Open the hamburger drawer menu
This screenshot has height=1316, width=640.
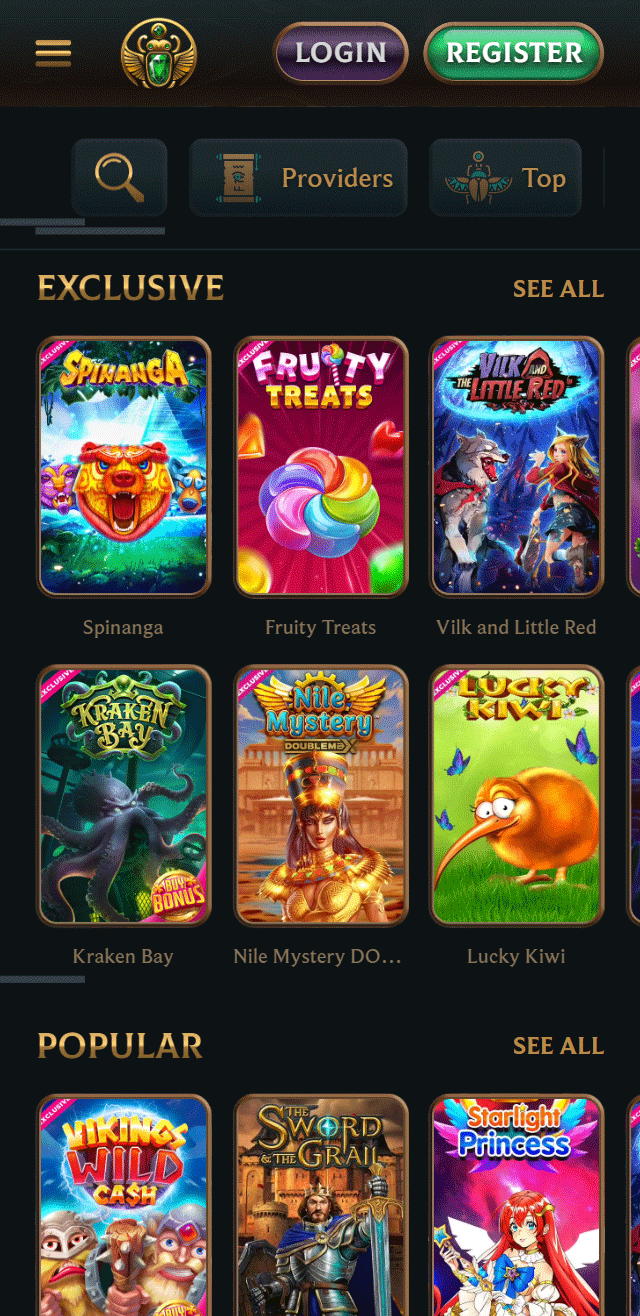53,53
